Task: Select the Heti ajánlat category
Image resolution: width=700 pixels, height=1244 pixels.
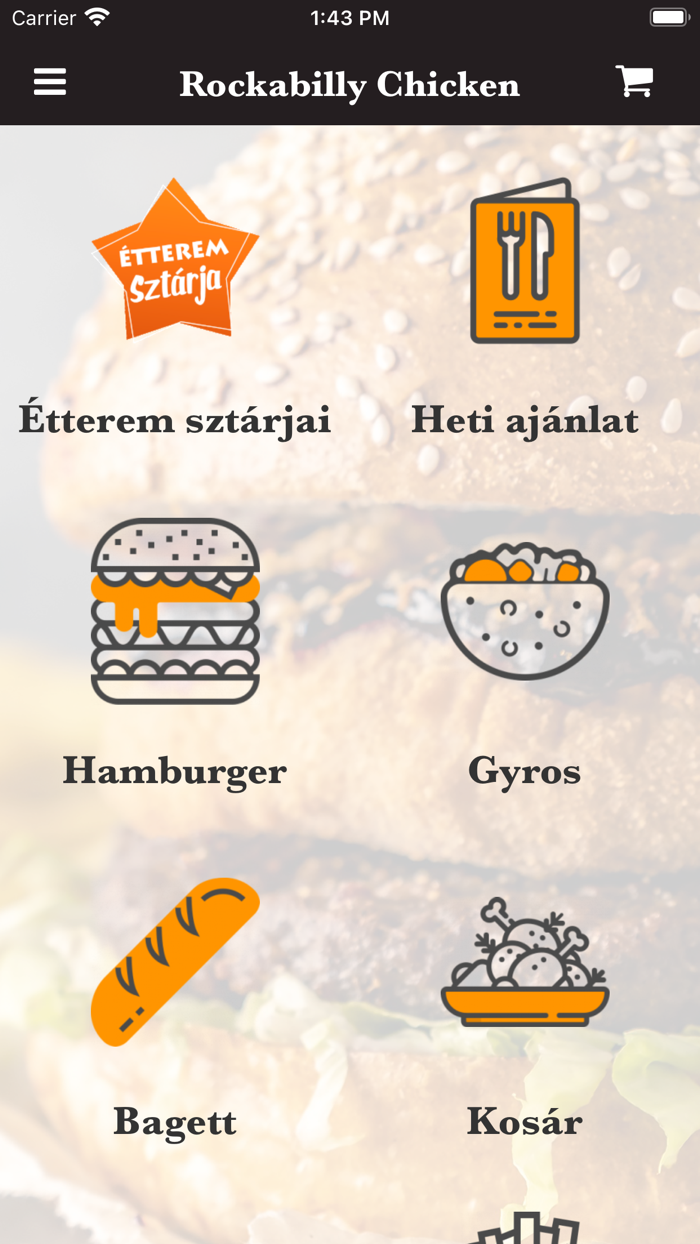Action: pos(525,309)
